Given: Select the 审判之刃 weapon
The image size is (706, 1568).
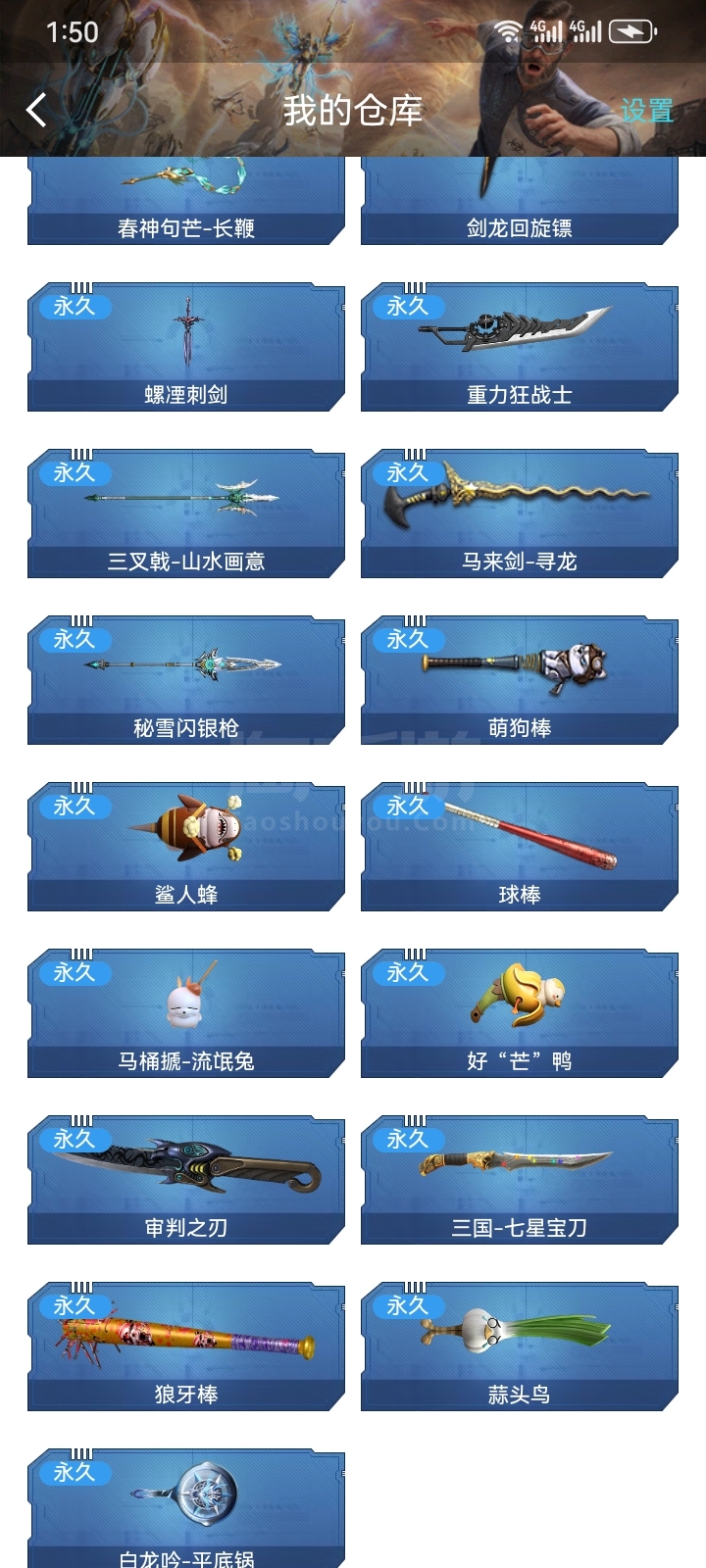Looking at the screenshot, I should 186,1180.
